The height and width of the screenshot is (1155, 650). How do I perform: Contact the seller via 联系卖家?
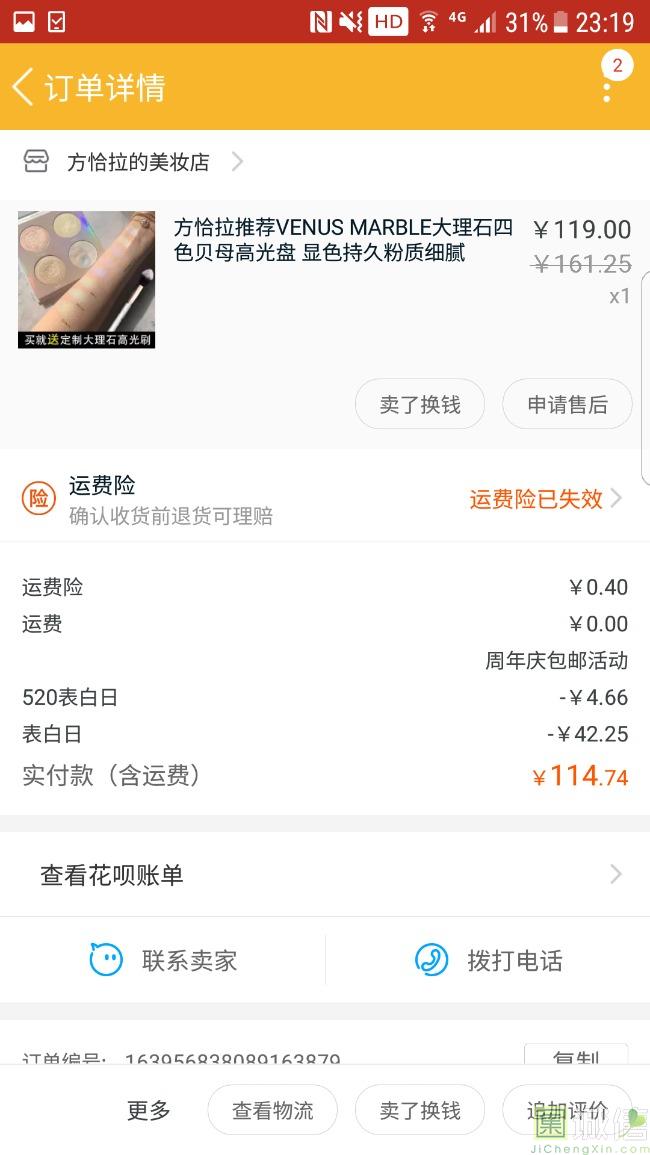(x=164, y=961)
